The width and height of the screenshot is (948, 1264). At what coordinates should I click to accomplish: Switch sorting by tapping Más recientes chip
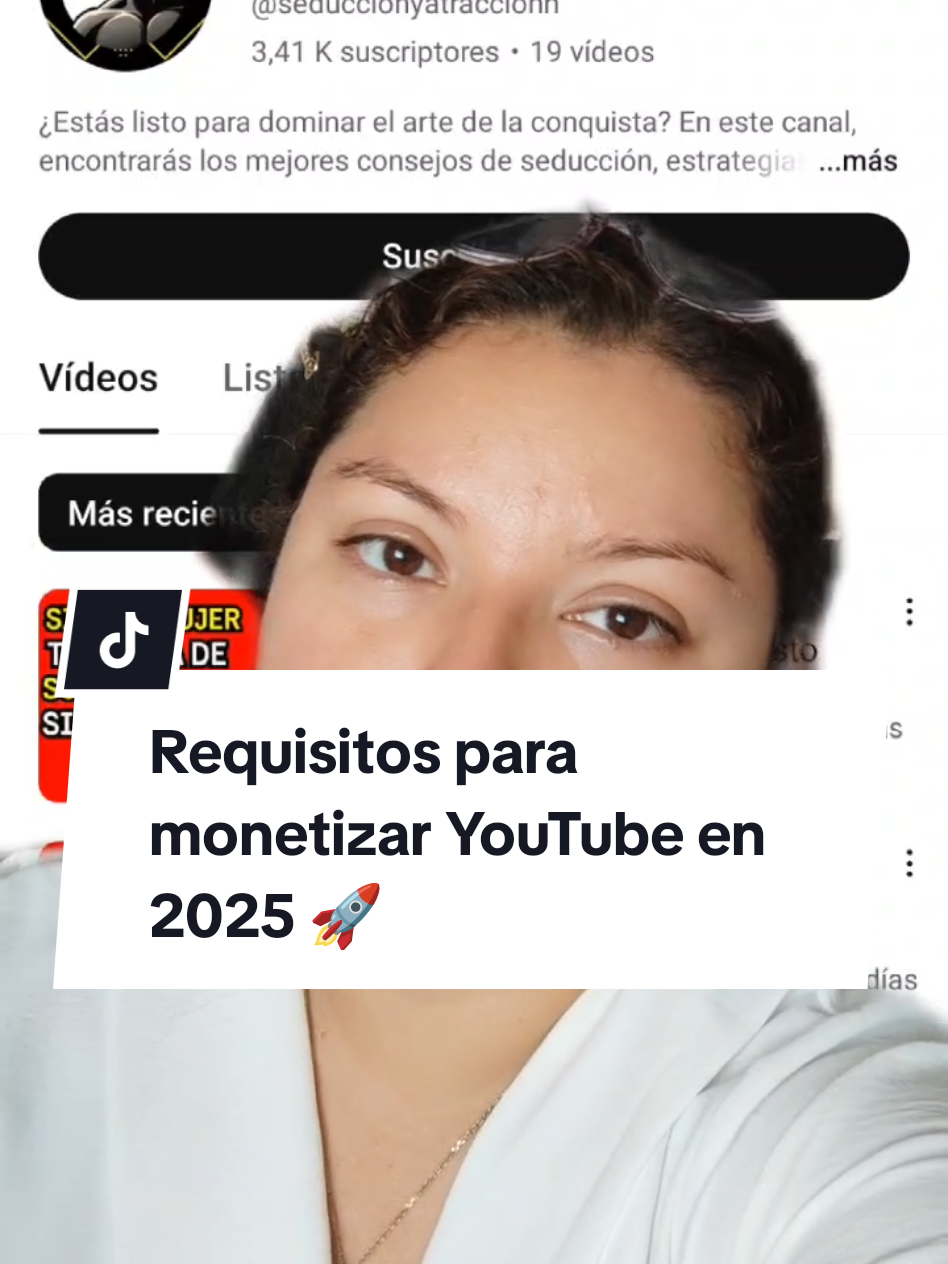[x=150, y=512]
